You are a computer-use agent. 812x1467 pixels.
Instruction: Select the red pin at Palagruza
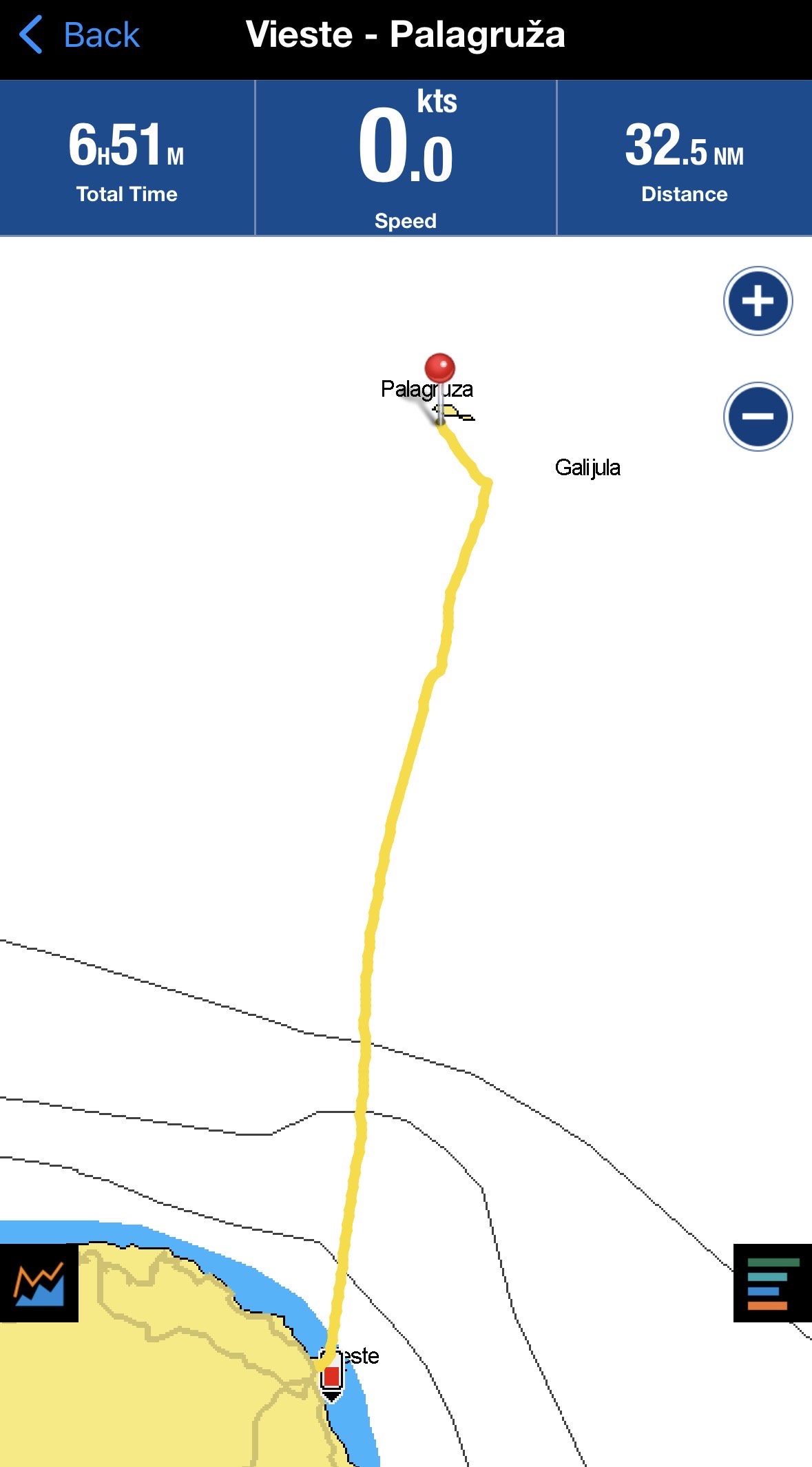[x=439, y=368]
